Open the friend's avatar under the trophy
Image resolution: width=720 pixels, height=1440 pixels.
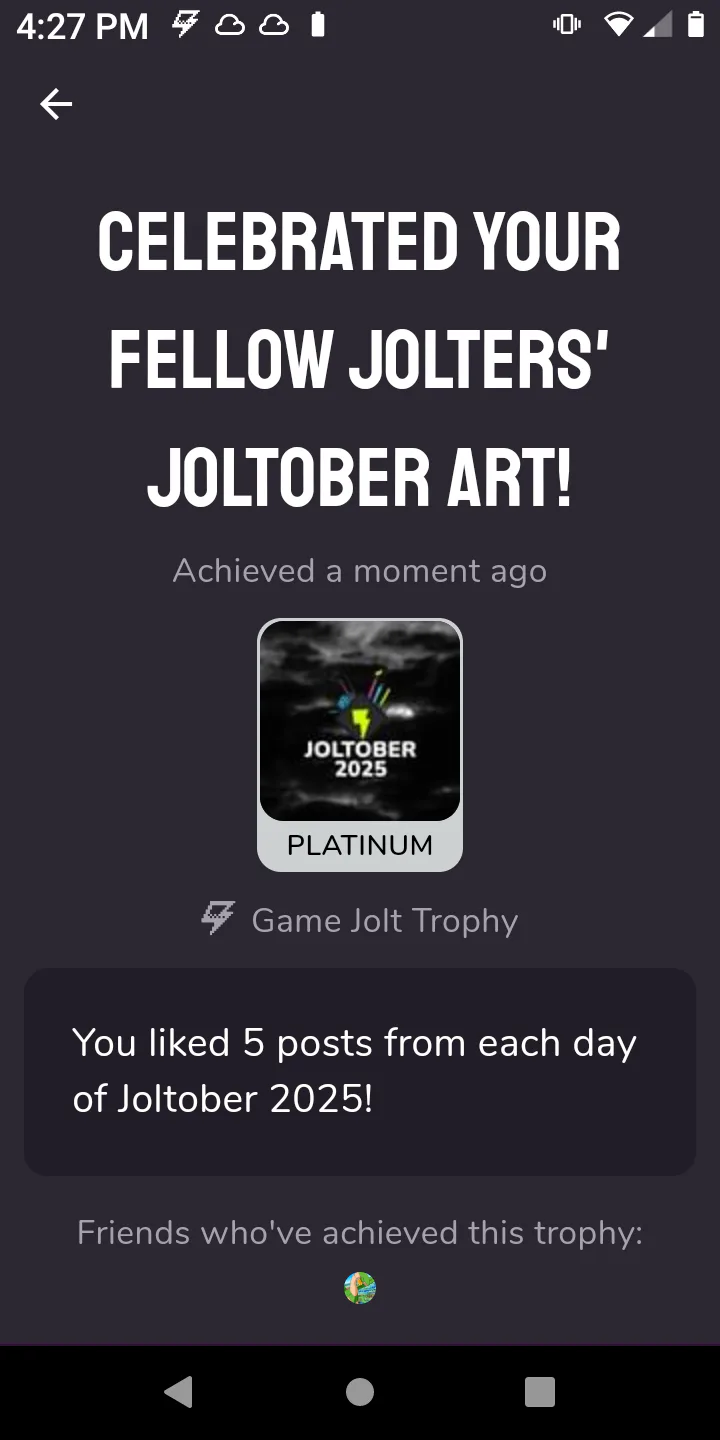(x=360, y=1288)
